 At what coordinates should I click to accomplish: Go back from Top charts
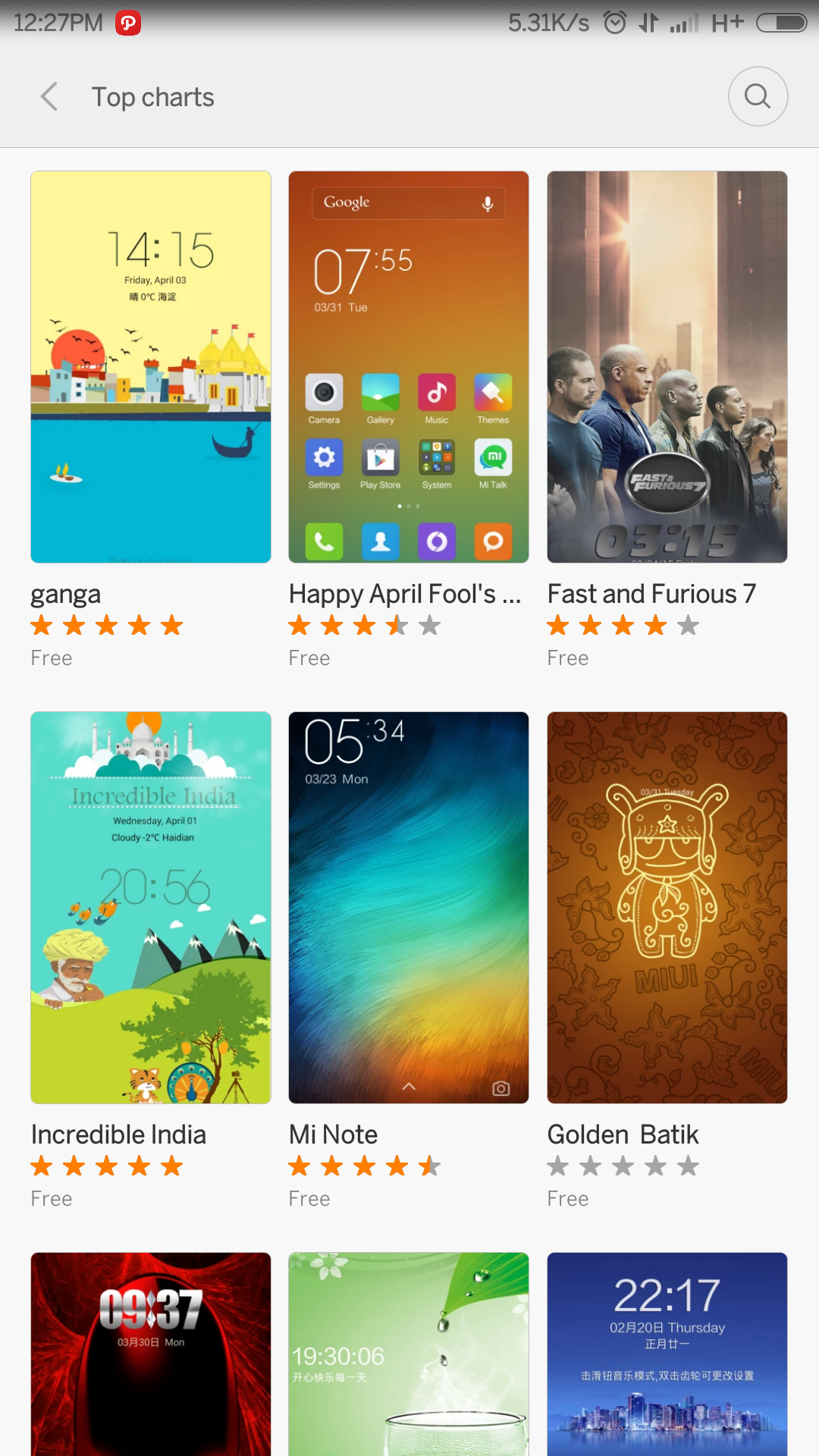[x=49, y=97]
